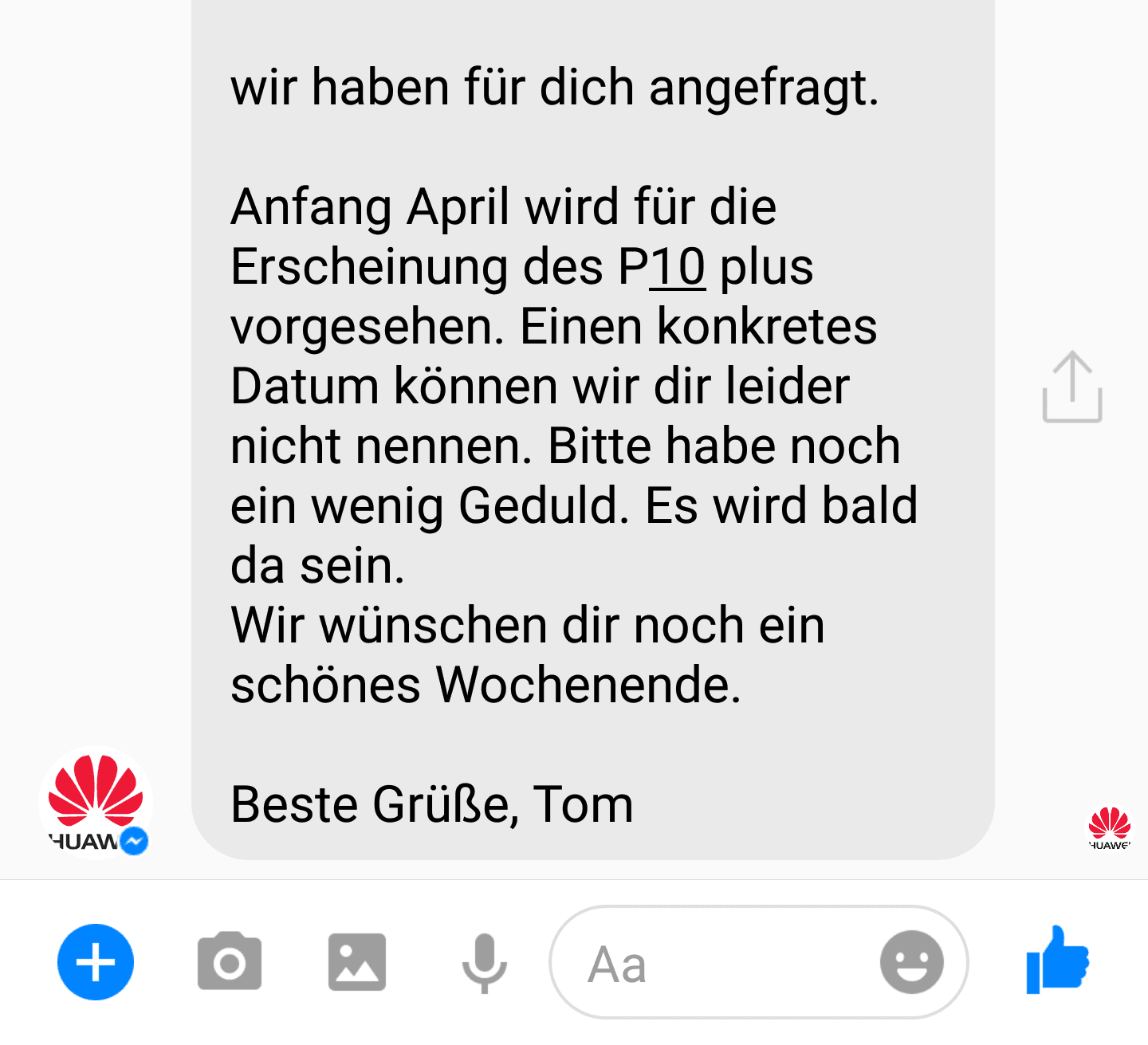Tap the underlined P10 link
Viewport: 1148px width, 1045px height.
click(678, 267)
